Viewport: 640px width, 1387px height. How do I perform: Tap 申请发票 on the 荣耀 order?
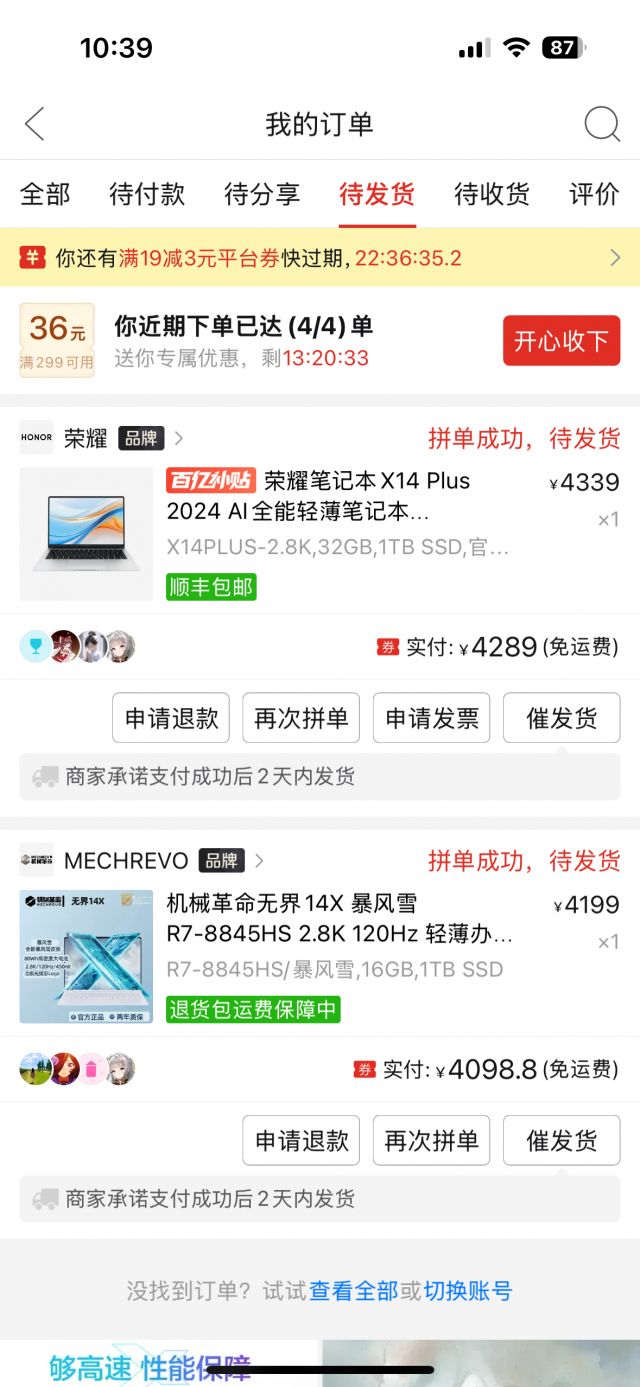pyautogui.click(x=431, y=718)
